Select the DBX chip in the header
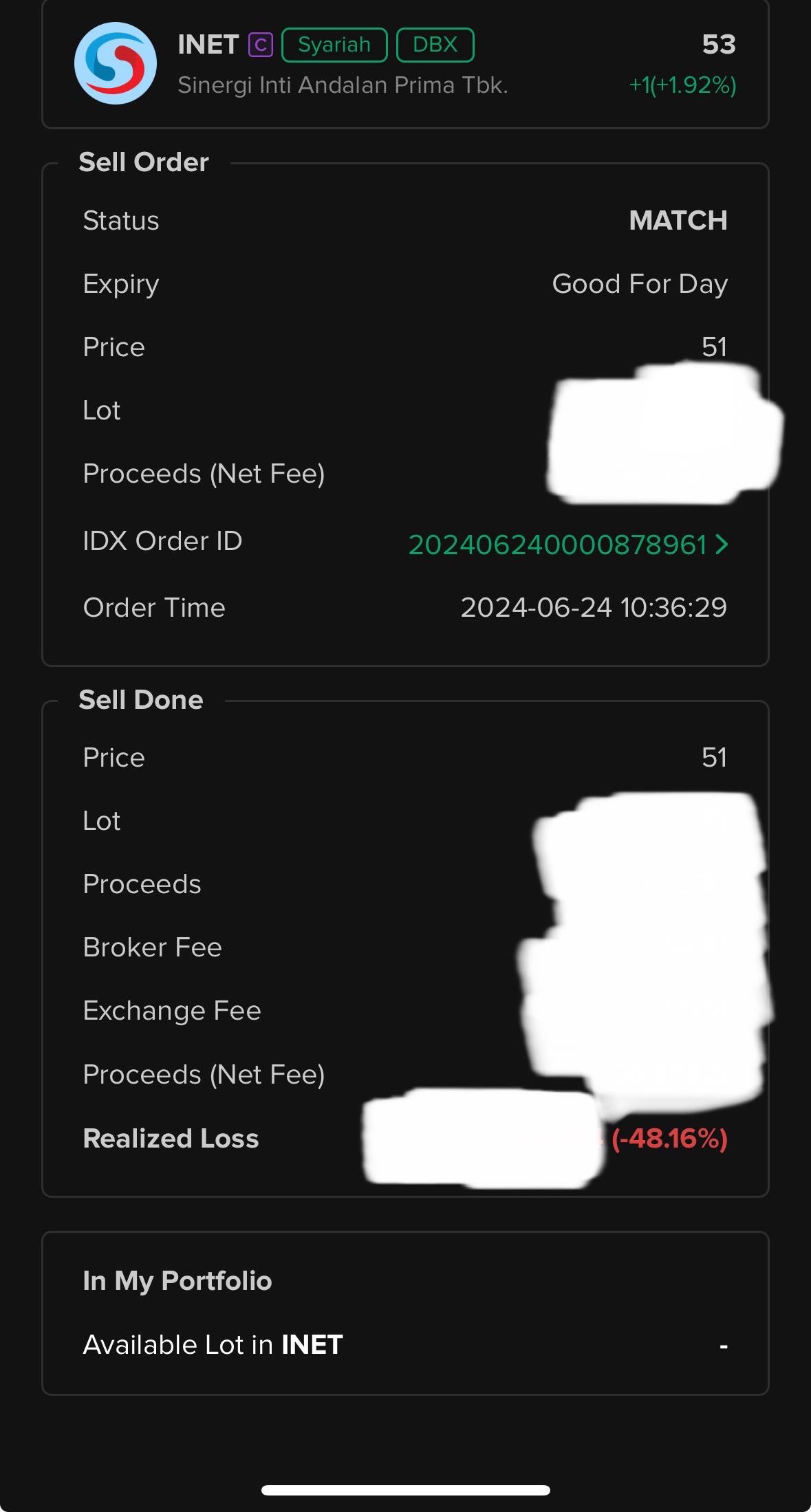 tap(435, 45)
